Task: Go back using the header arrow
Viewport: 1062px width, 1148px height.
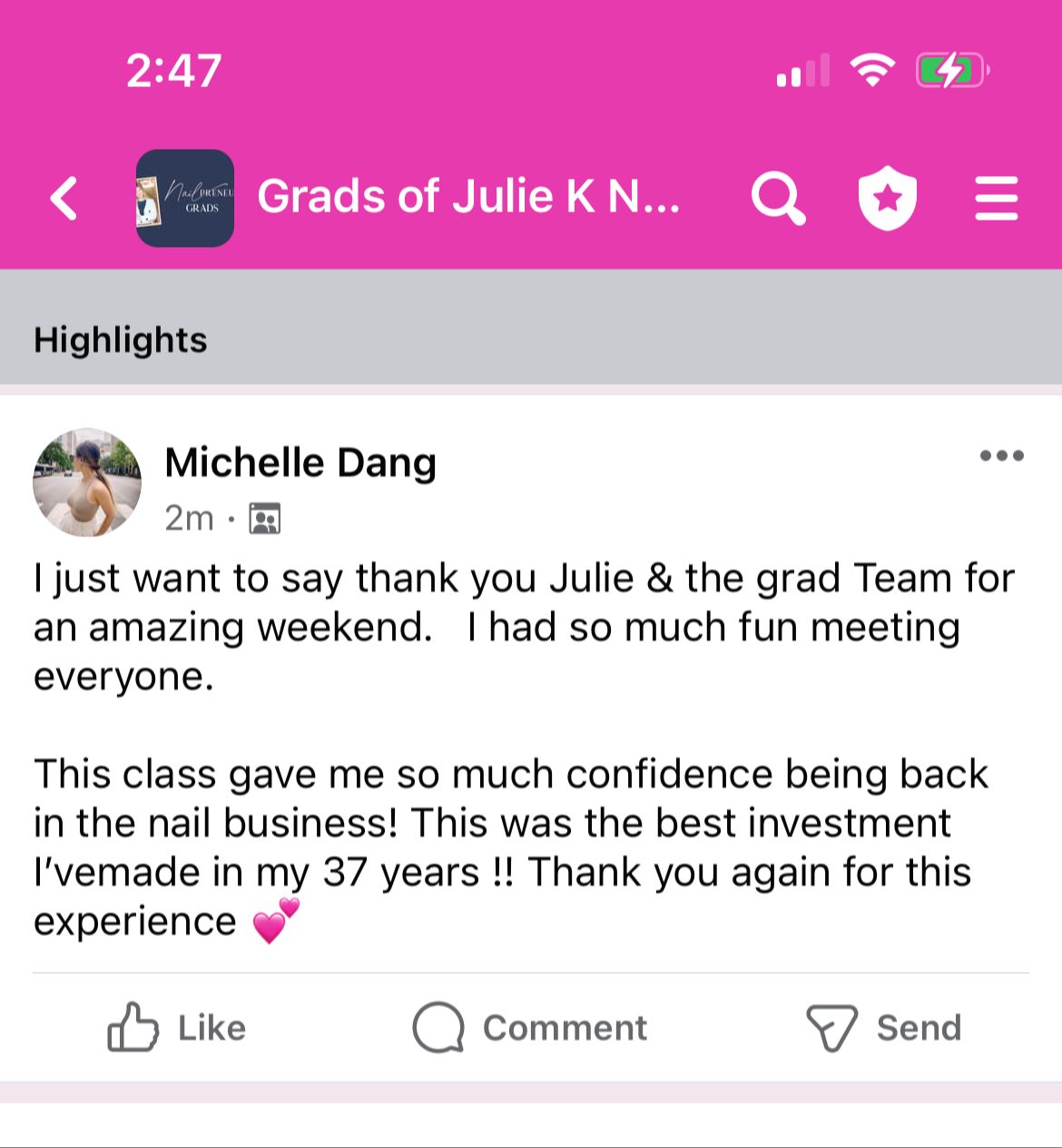Action: pos(64,198)
